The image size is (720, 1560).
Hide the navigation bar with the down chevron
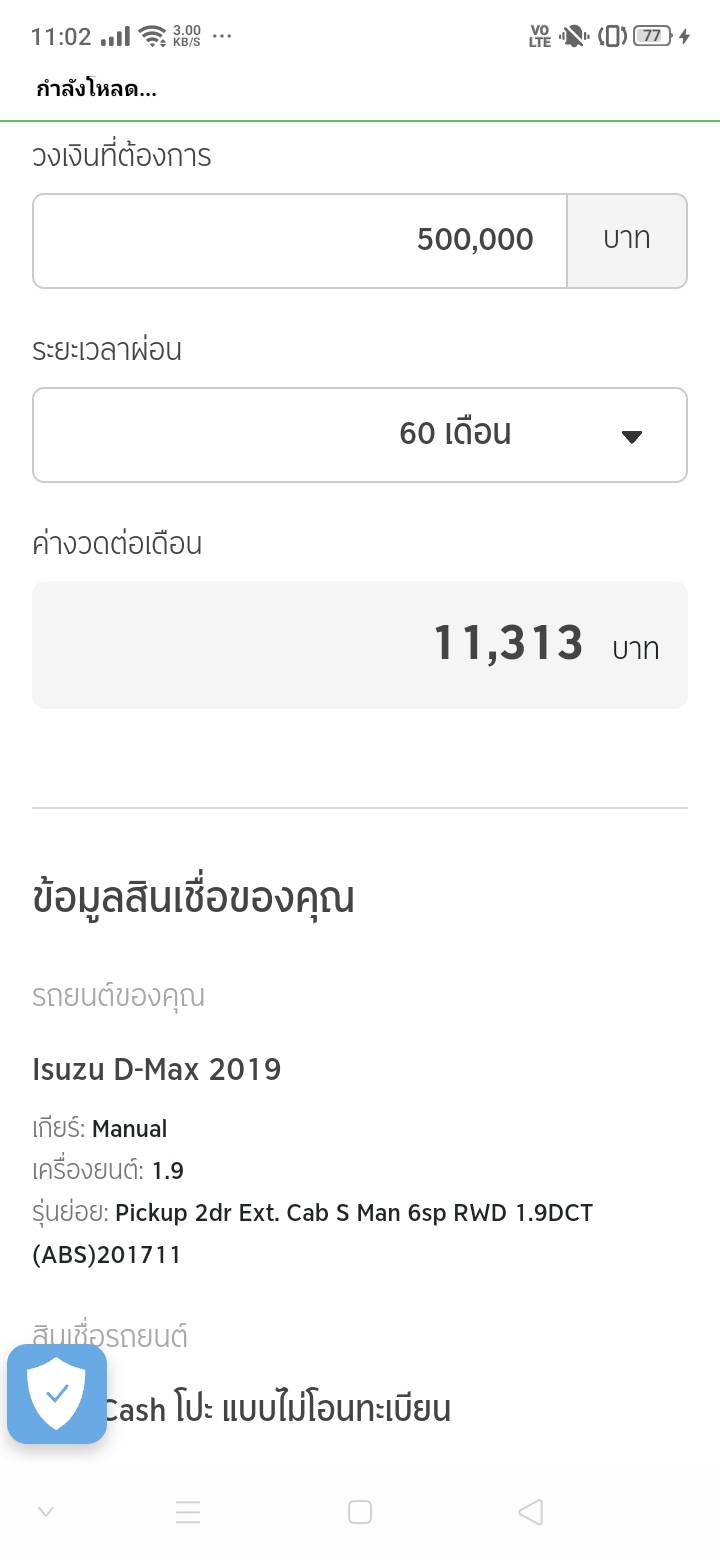pos(45,1512)
